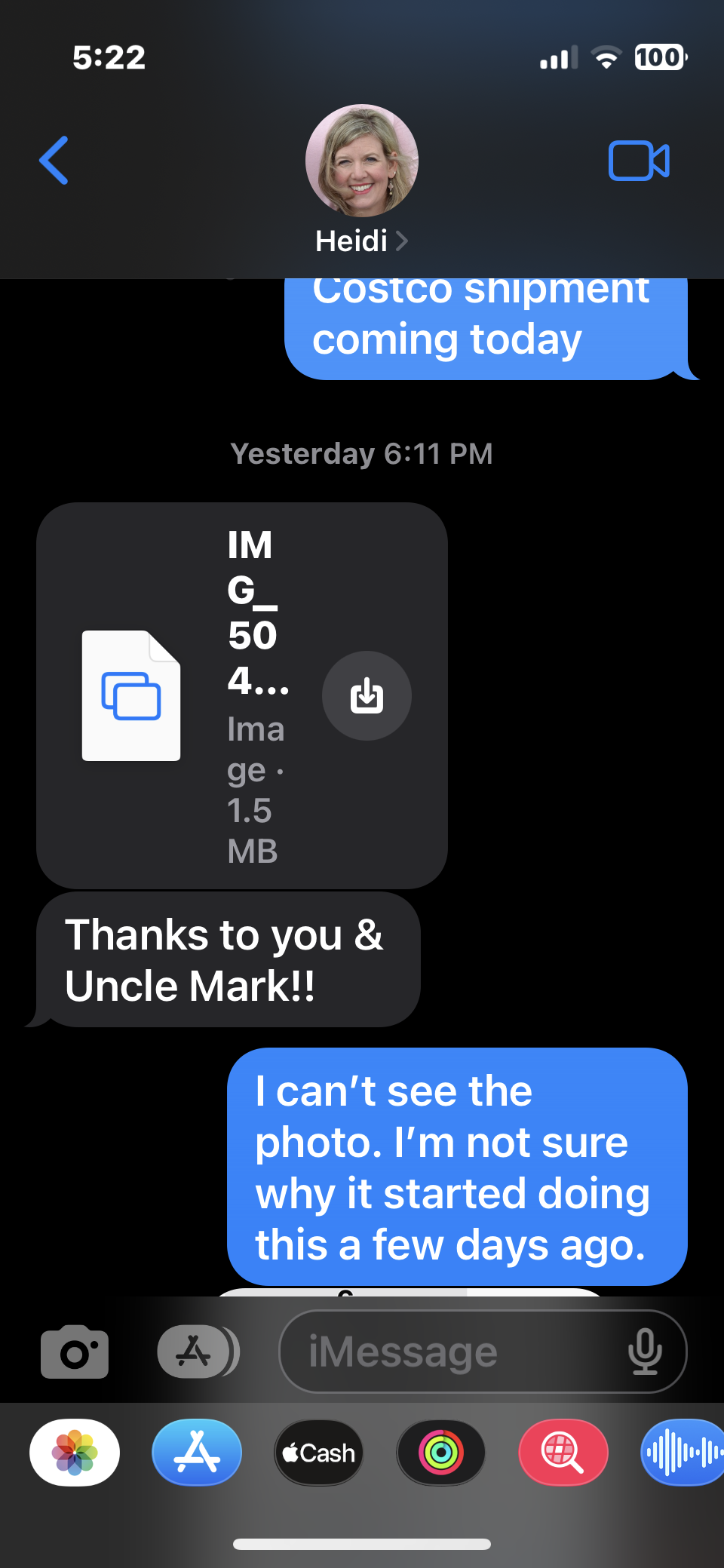Open the App Store for iMessage

pyautogui.click(x=197, y=1453)
